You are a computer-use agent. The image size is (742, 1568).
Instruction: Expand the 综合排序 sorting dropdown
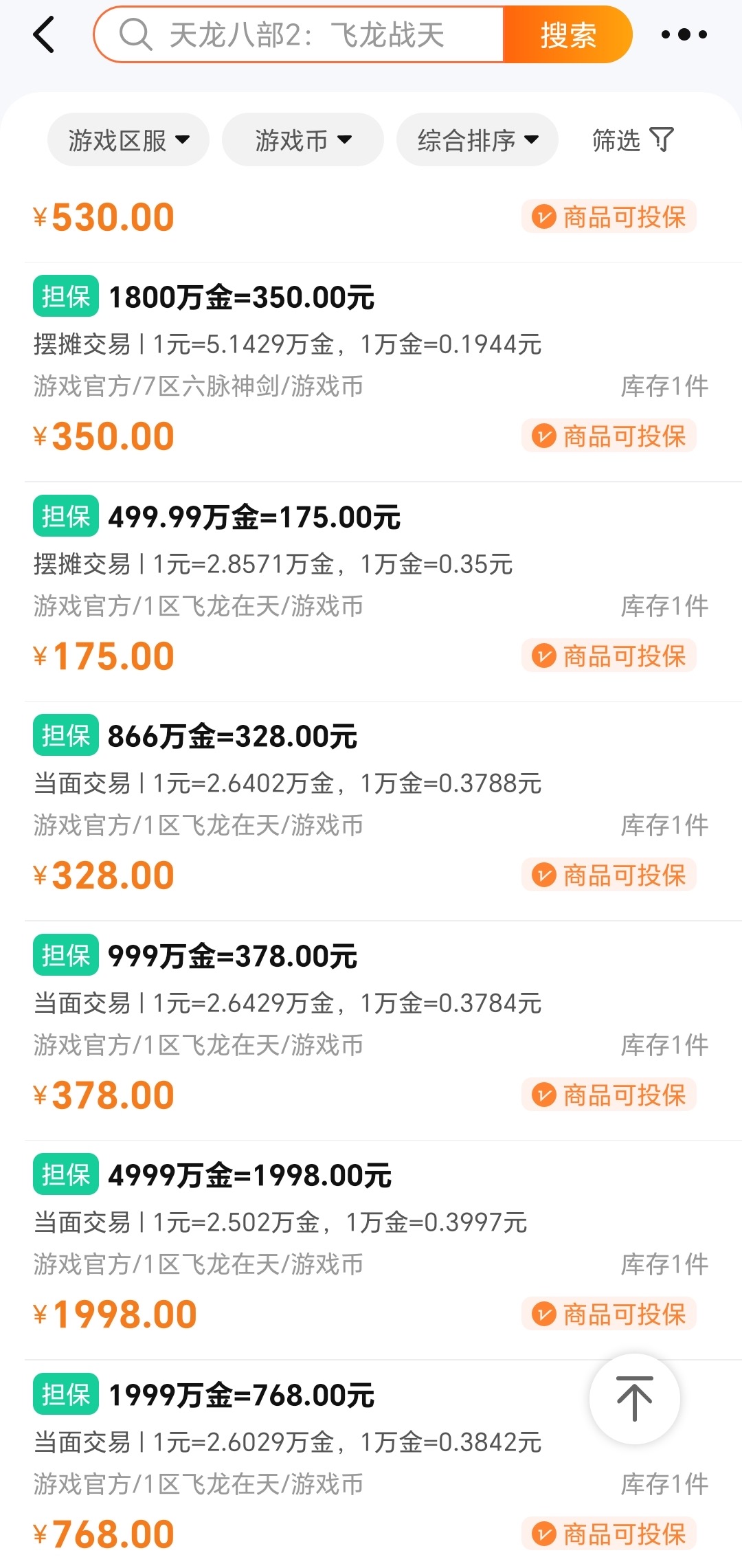[477, 140]
